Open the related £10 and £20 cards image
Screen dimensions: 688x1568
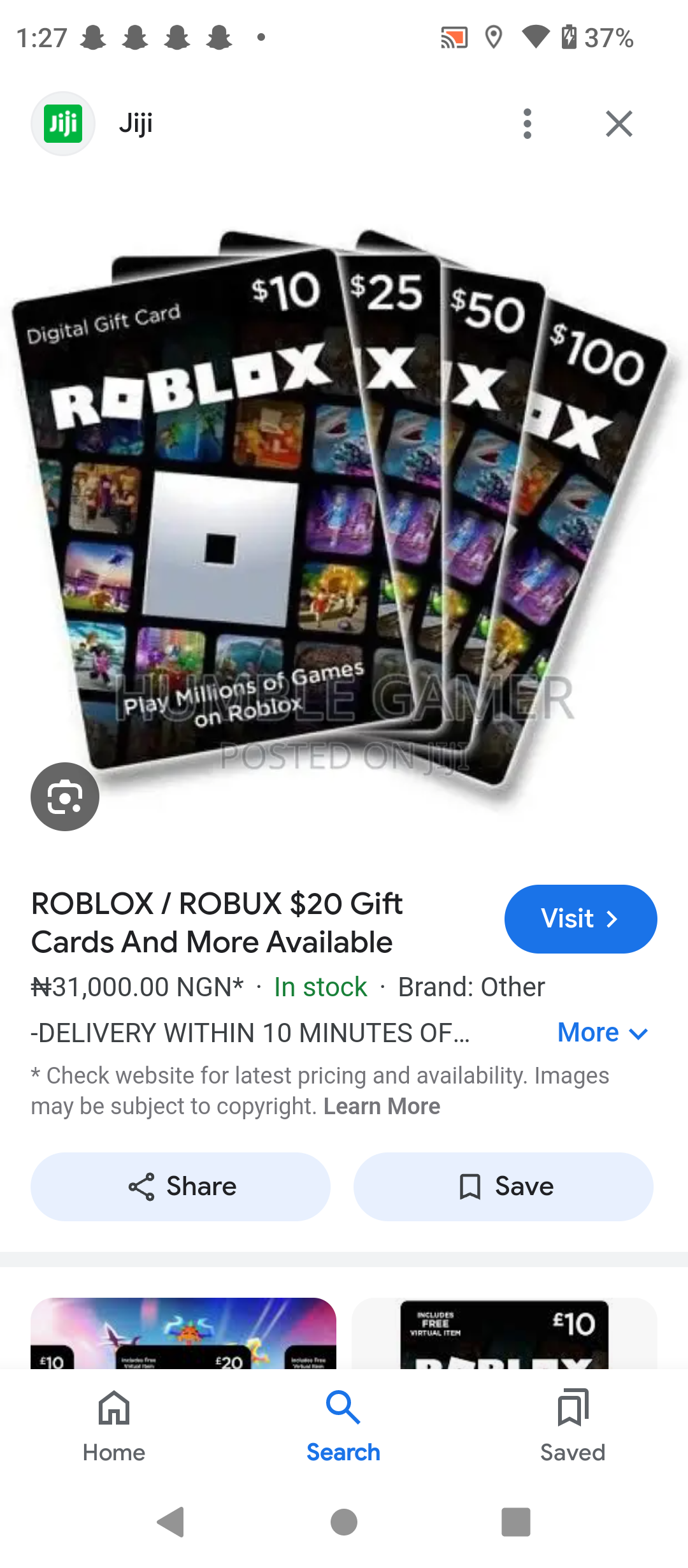tap(183, 1333)
